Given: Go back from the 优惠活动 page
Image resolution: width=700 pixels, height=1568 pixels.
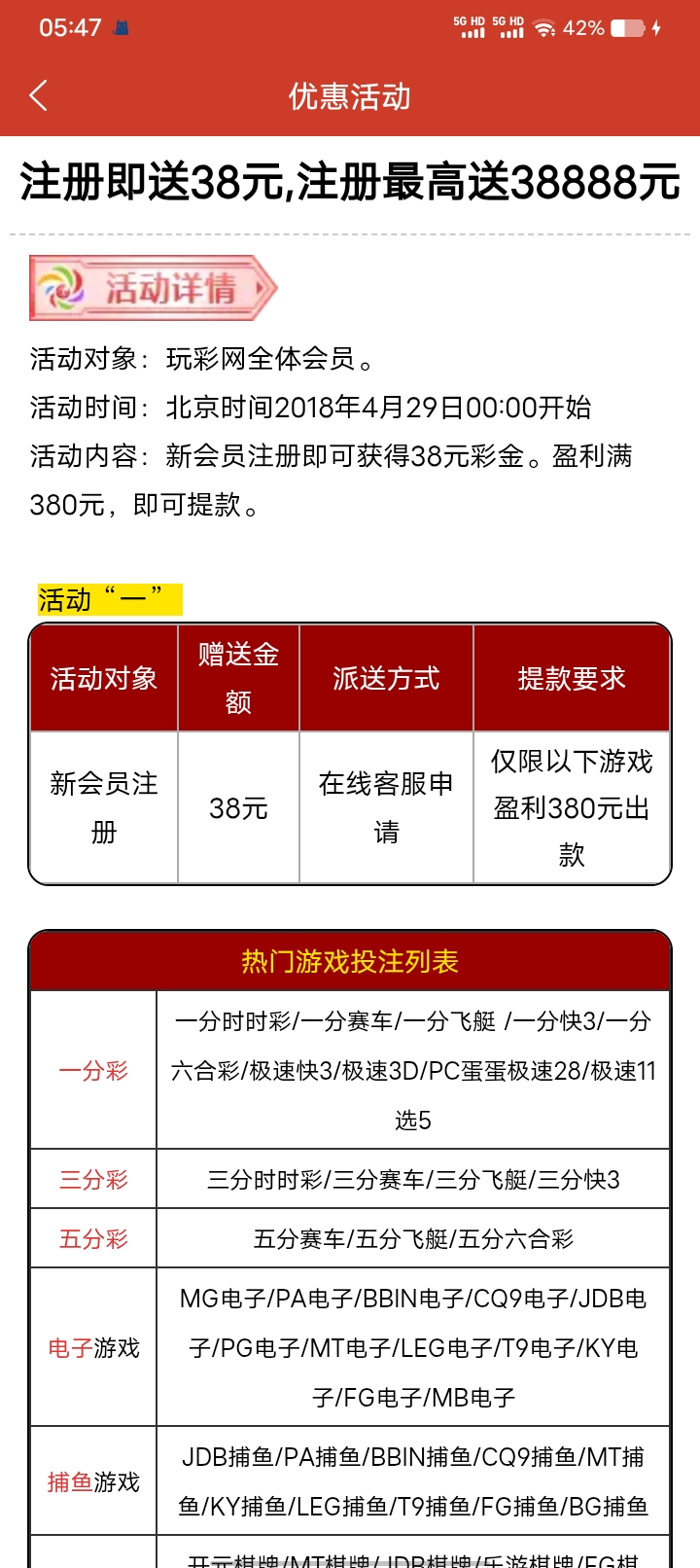Looking at the screenshot, I should coord(39,95).
